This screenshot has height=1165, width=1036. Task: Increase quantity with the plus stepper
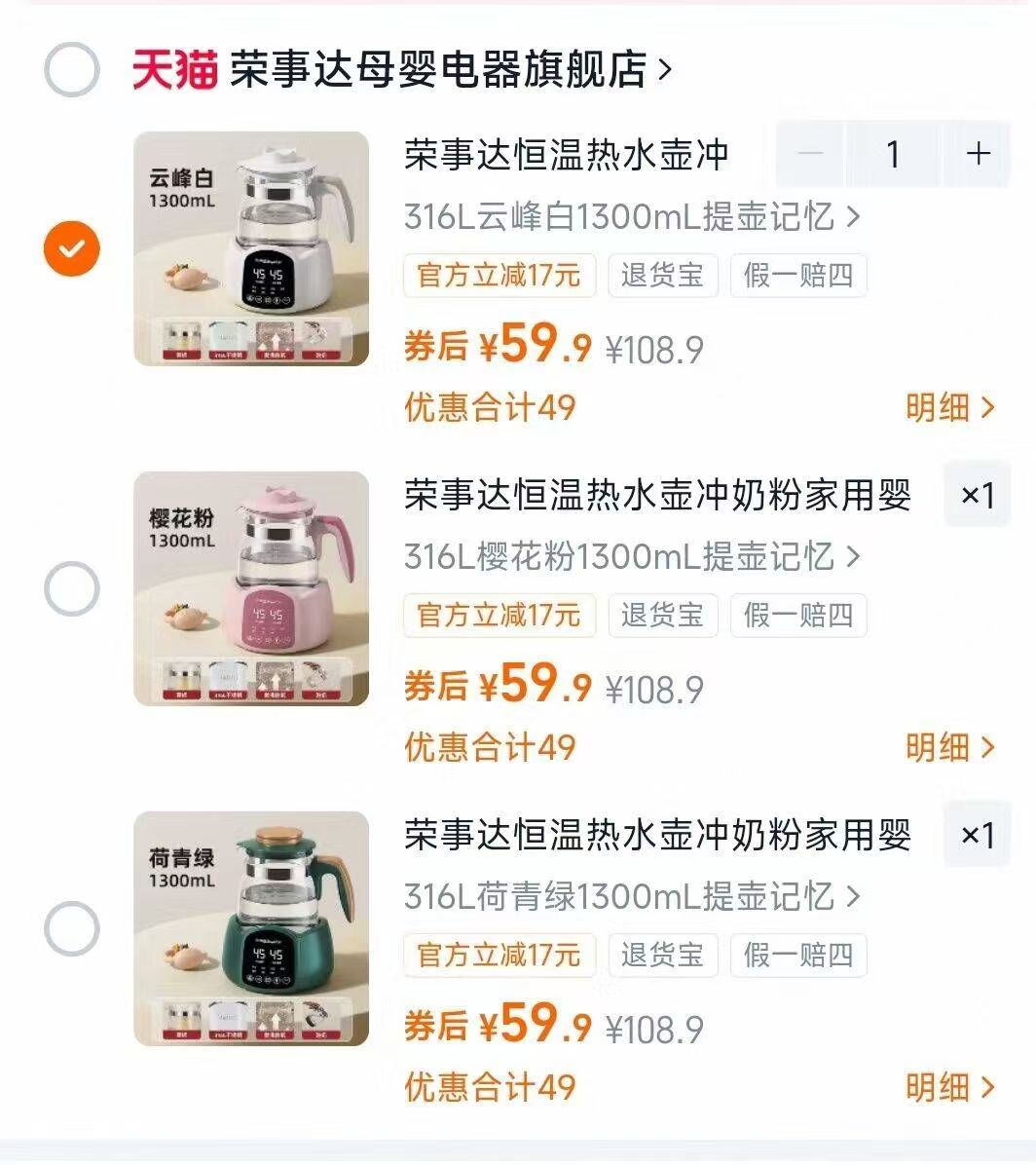click(x=977, y=154)
